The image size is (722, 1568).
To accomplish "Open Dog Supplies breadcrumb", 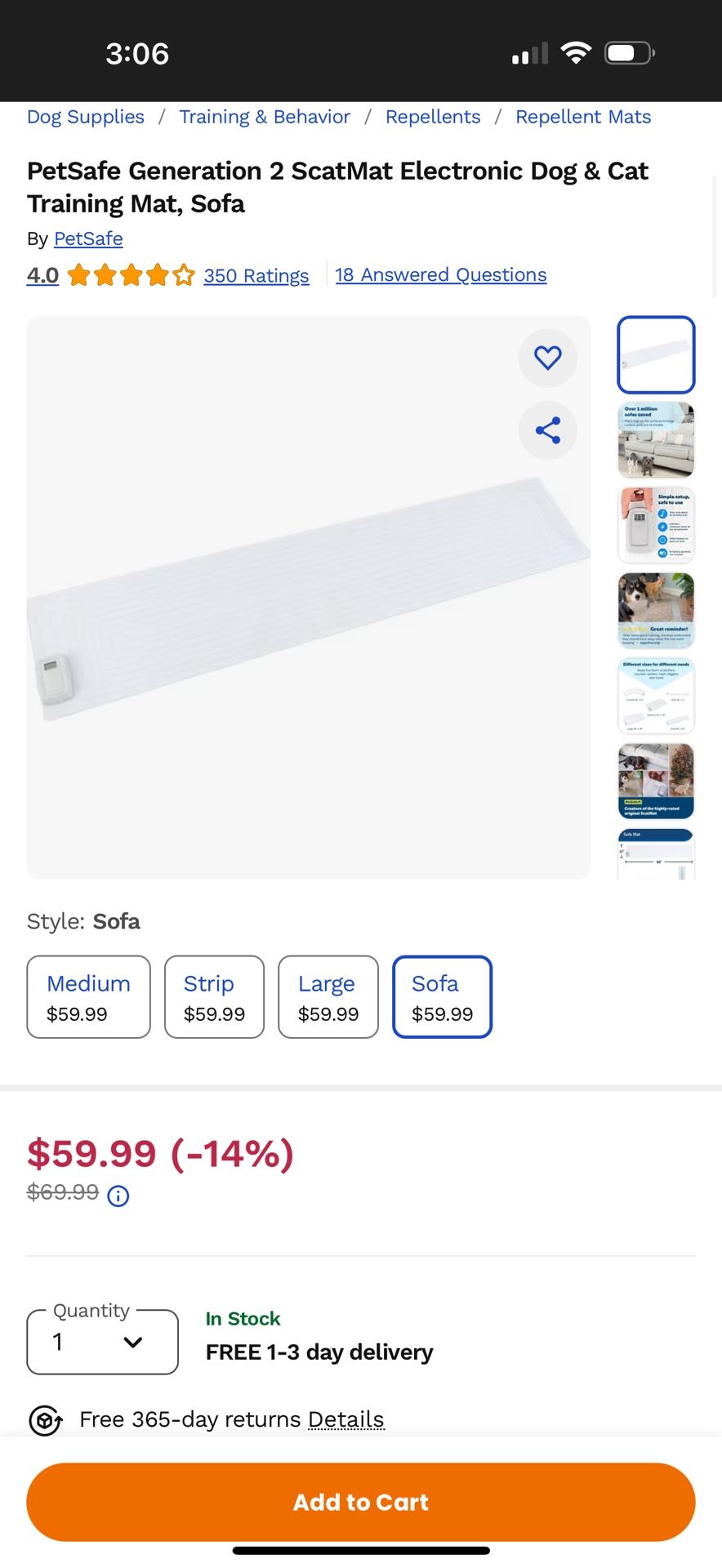I will point(86,117).
